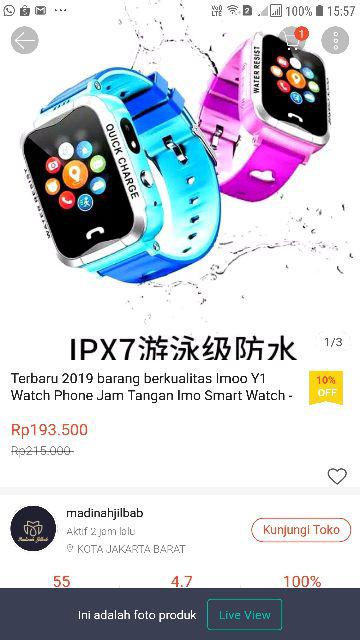The image size is (360, 640).
Task: Go back using the arrow icon
Action: [24, 40]
